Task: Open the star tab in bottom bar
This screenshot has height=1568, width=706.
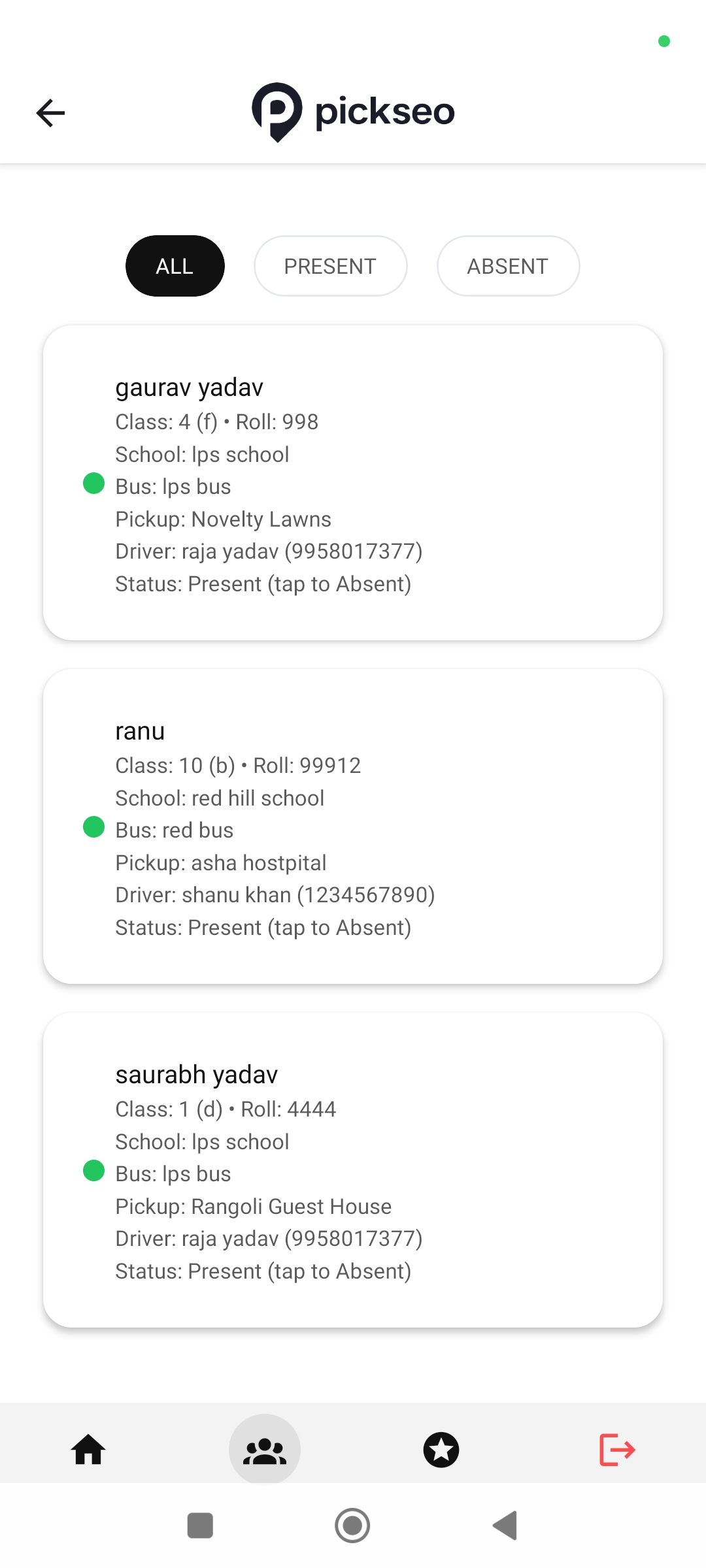Action: point(441,1450)
